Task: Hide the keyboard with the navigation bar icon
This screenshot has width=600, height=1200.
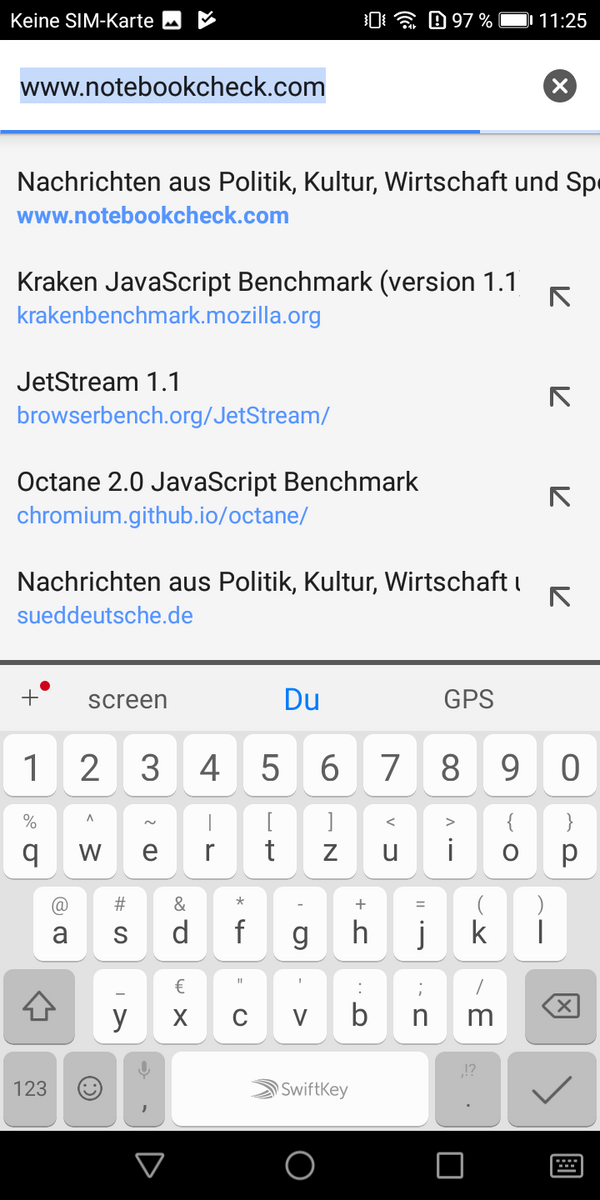Action: 566,1165
